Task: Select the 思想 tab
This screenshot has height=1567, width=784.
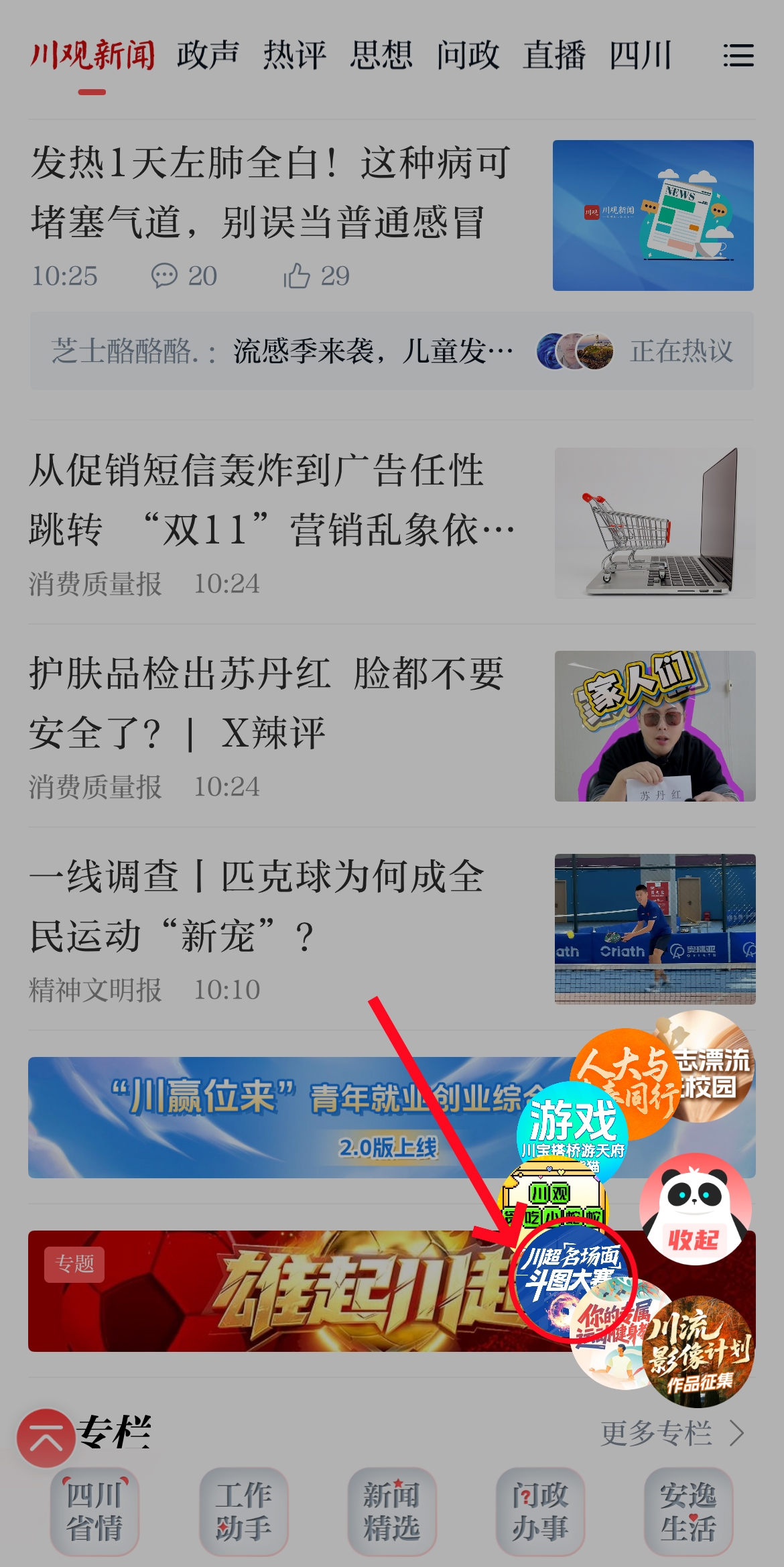Action: click(x=381, y=56)
